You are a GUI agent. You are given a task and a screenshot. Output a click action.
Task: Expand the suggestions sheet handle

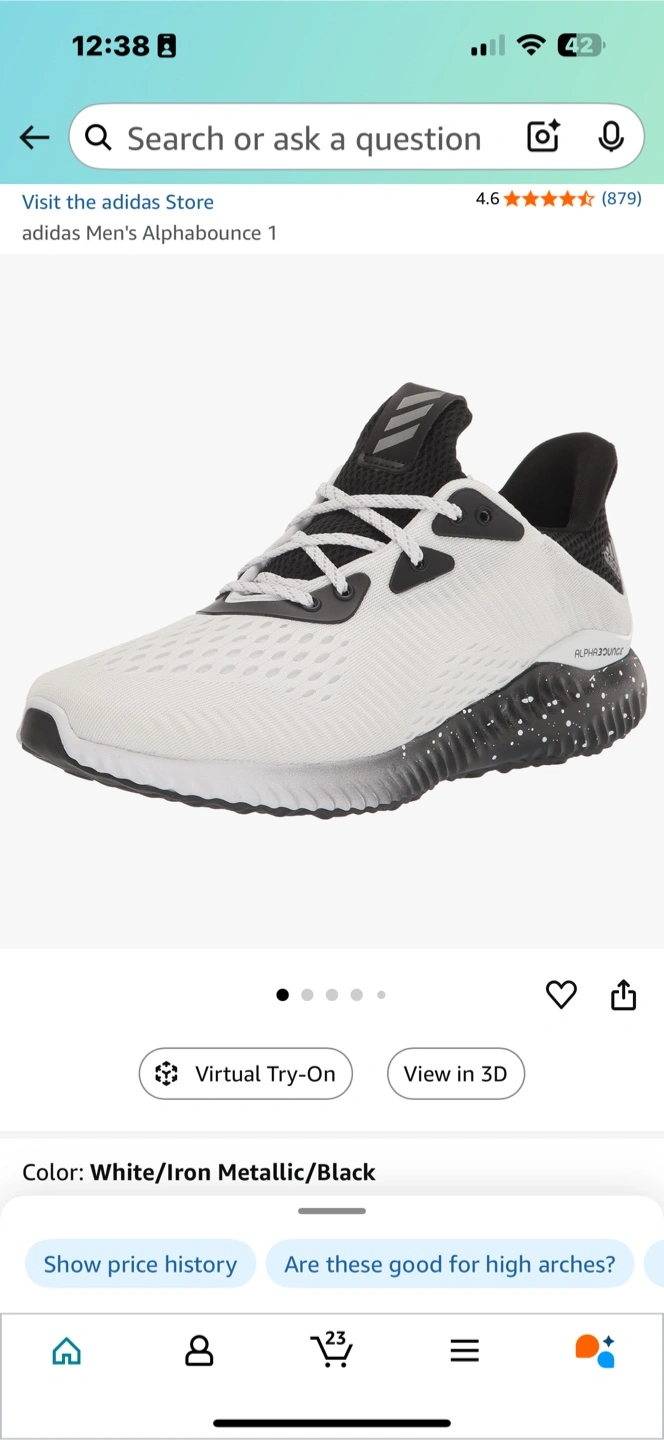(x=332, y=1211)
